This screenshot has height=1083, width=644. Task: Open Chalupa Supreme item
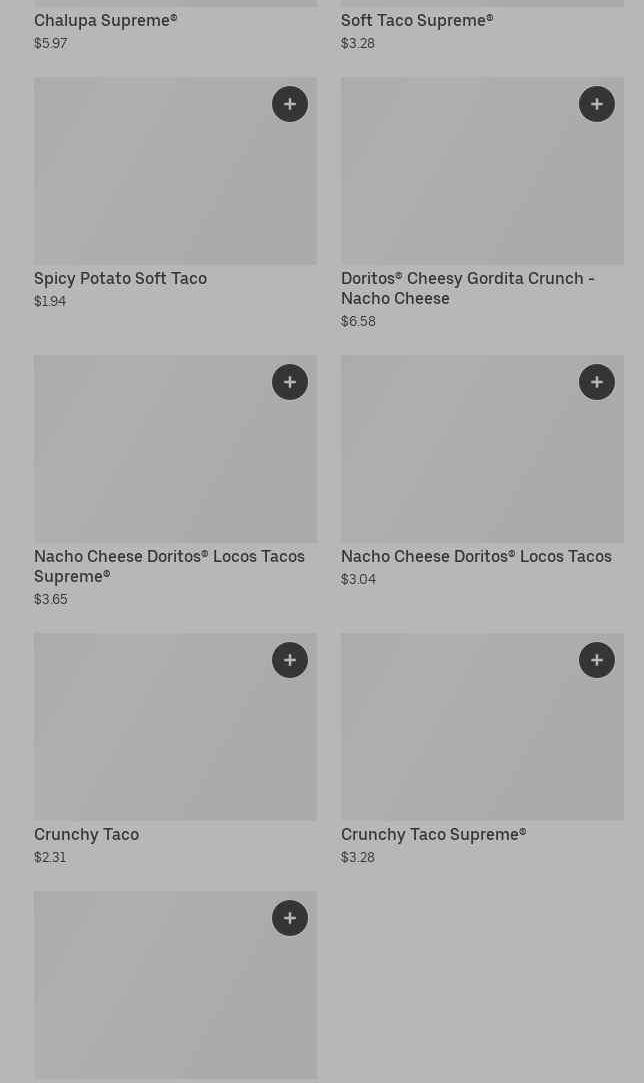[x=105, y=21]
